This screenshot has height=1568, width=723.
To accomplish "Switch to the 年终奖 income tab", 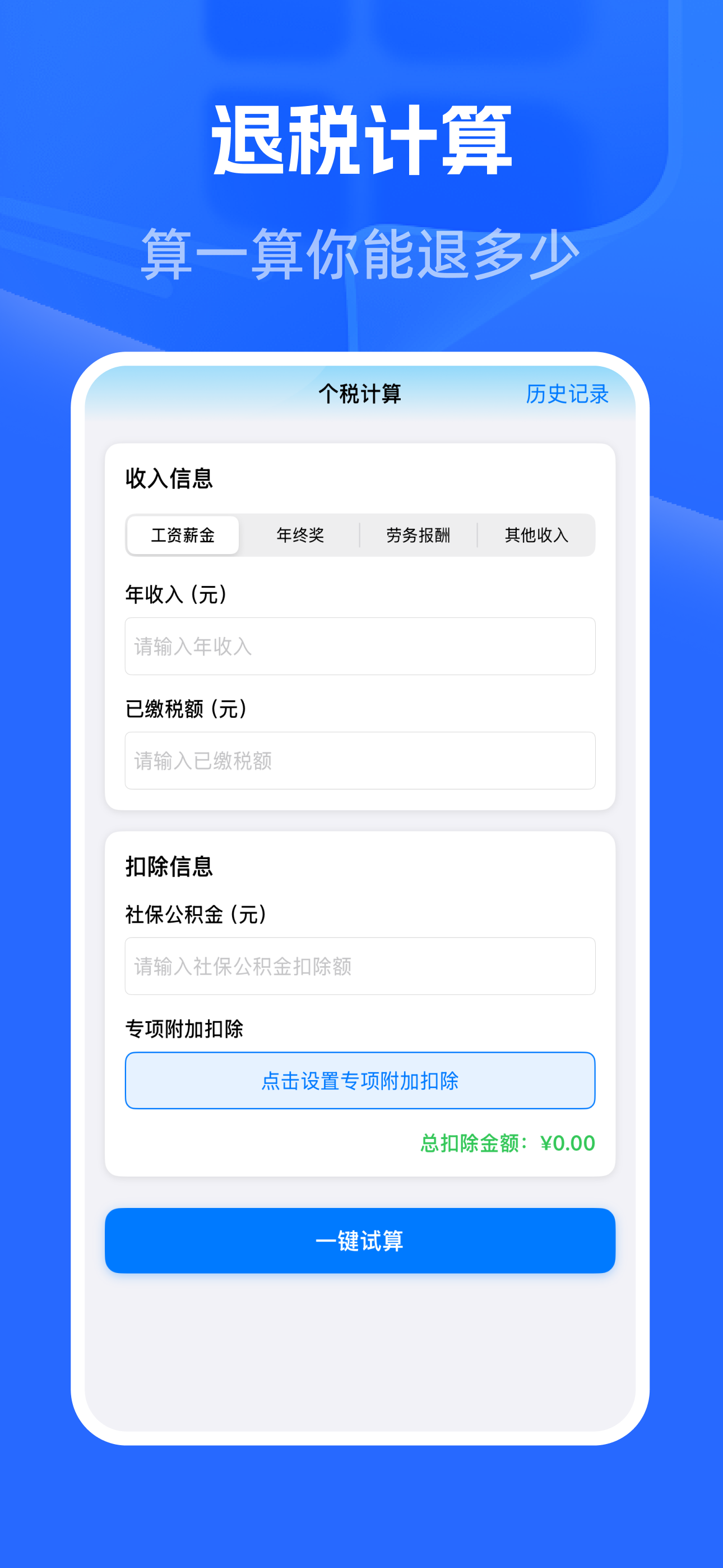I will 300,536.
